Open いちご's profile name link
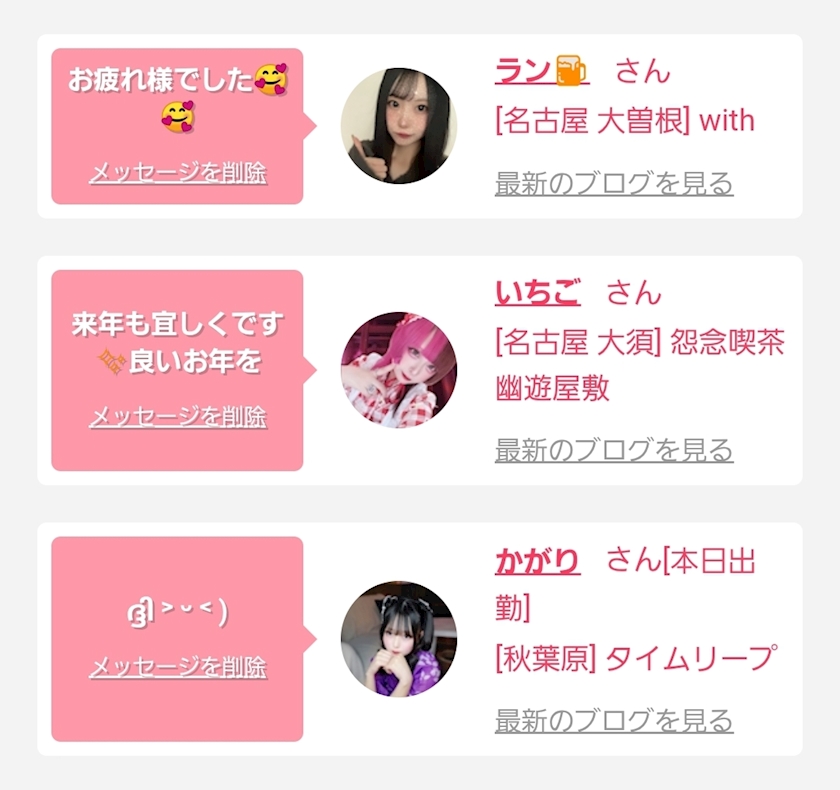This screenshot has width=840, height=790. coord(537,293)
